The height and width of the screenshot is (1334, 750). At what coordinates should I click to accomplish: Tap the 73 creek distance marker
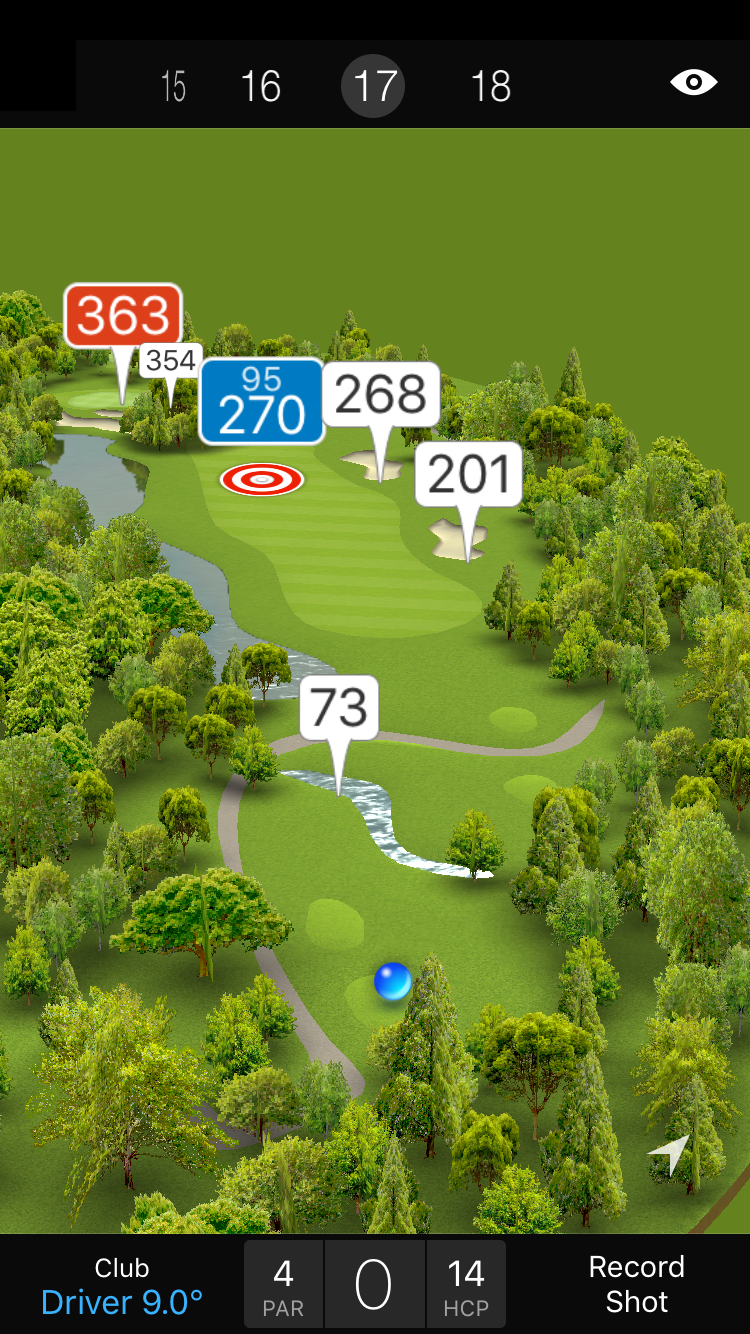coord(339,708)
